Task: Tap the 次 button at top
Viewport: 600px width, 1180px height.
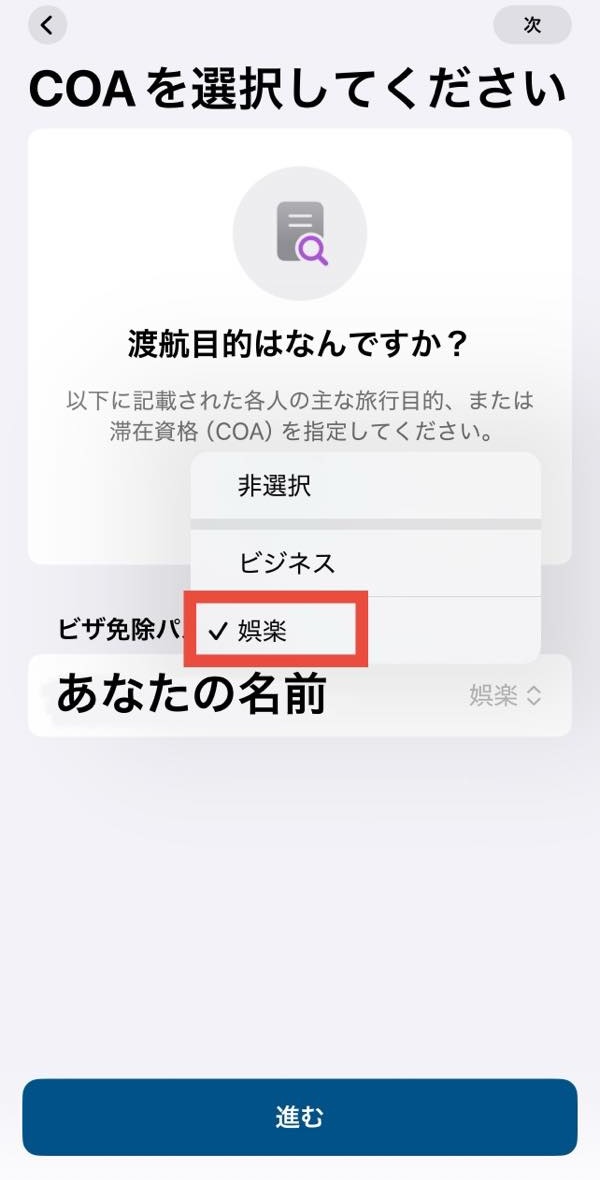Action: (532, 26)
